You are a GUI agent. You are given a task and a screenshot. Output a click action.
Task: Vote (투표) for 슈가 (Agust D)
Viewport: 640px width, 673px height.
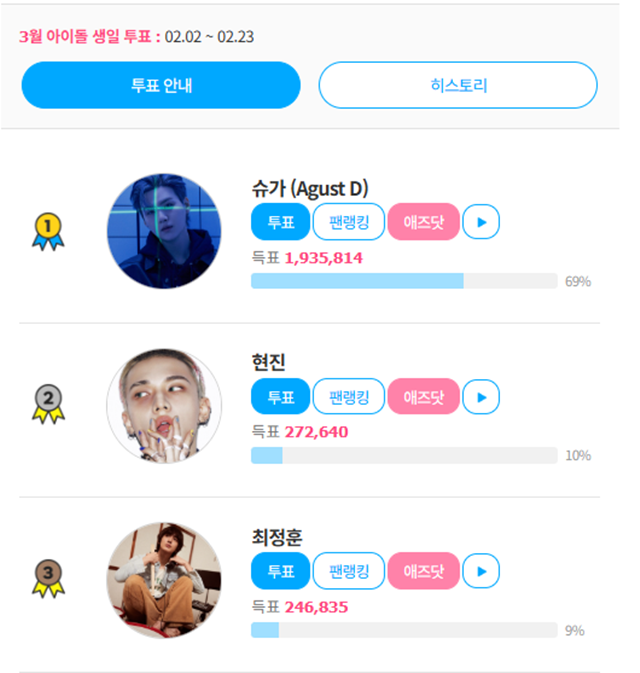point(280,223)
